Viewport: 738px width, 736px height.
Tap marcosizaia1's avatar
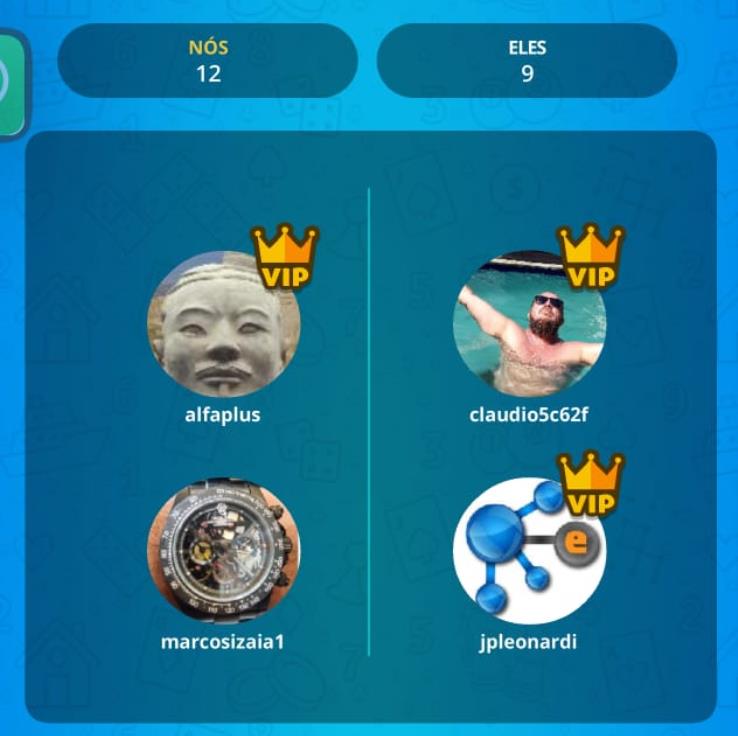(223, 550)
